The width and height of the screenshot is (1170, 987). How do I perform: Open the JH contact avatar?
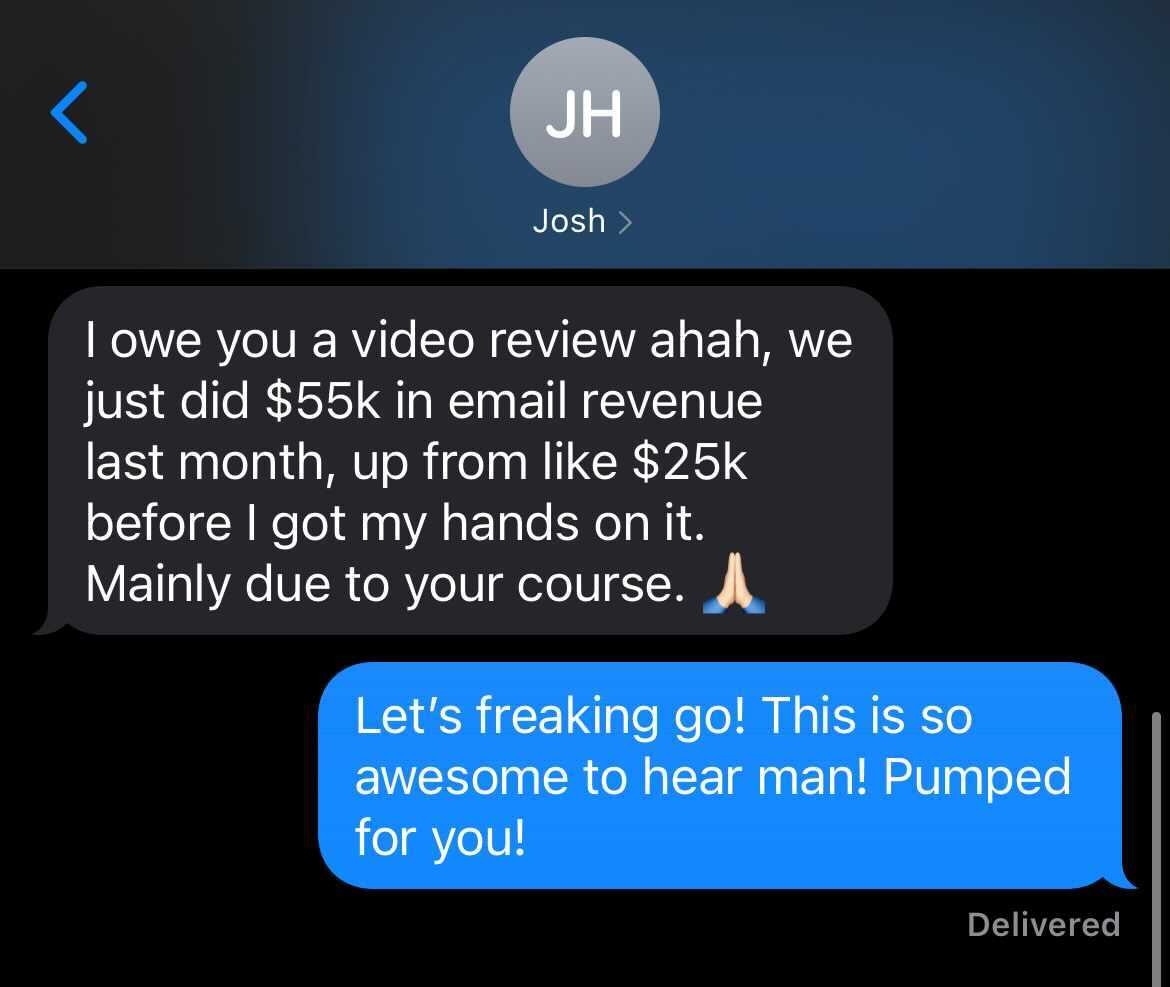(x=584, y=112)
